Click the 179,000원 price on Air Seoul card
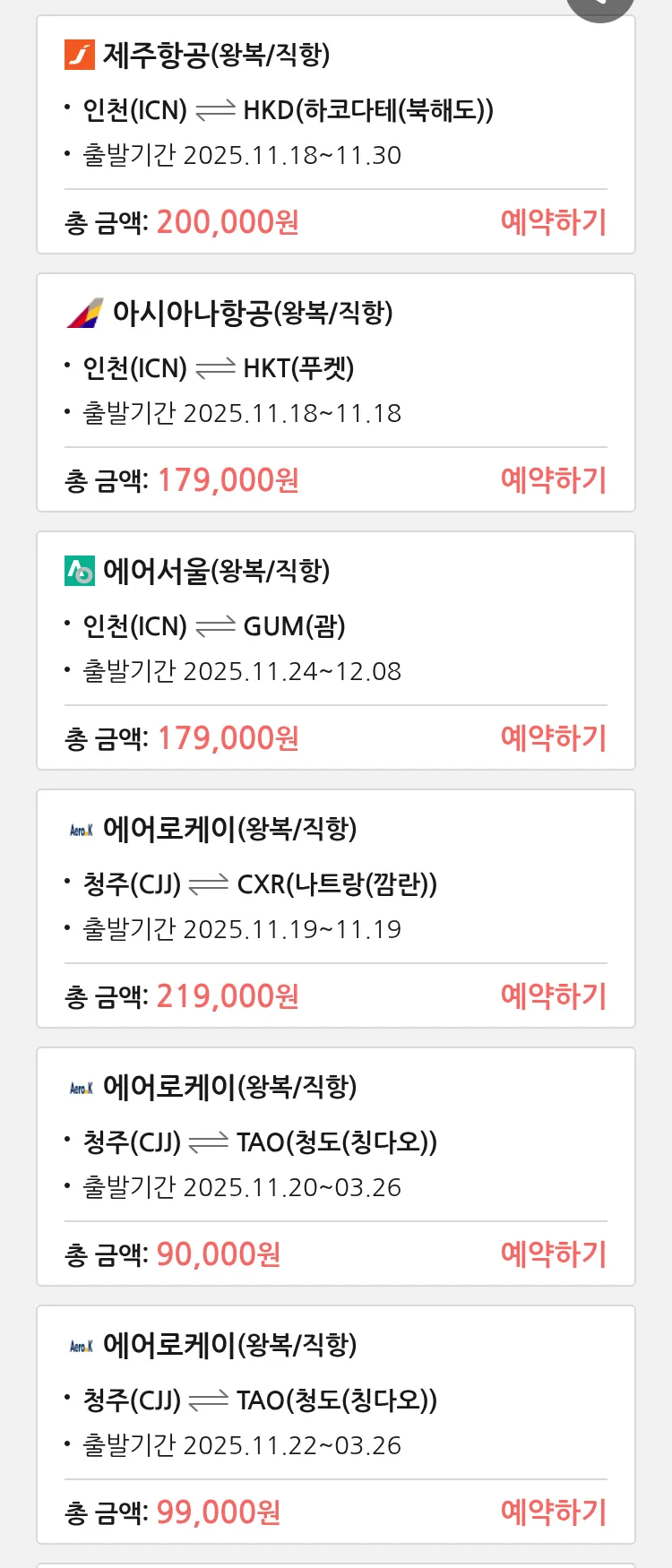Viewport: 672px width, 1568px height. 227,737
